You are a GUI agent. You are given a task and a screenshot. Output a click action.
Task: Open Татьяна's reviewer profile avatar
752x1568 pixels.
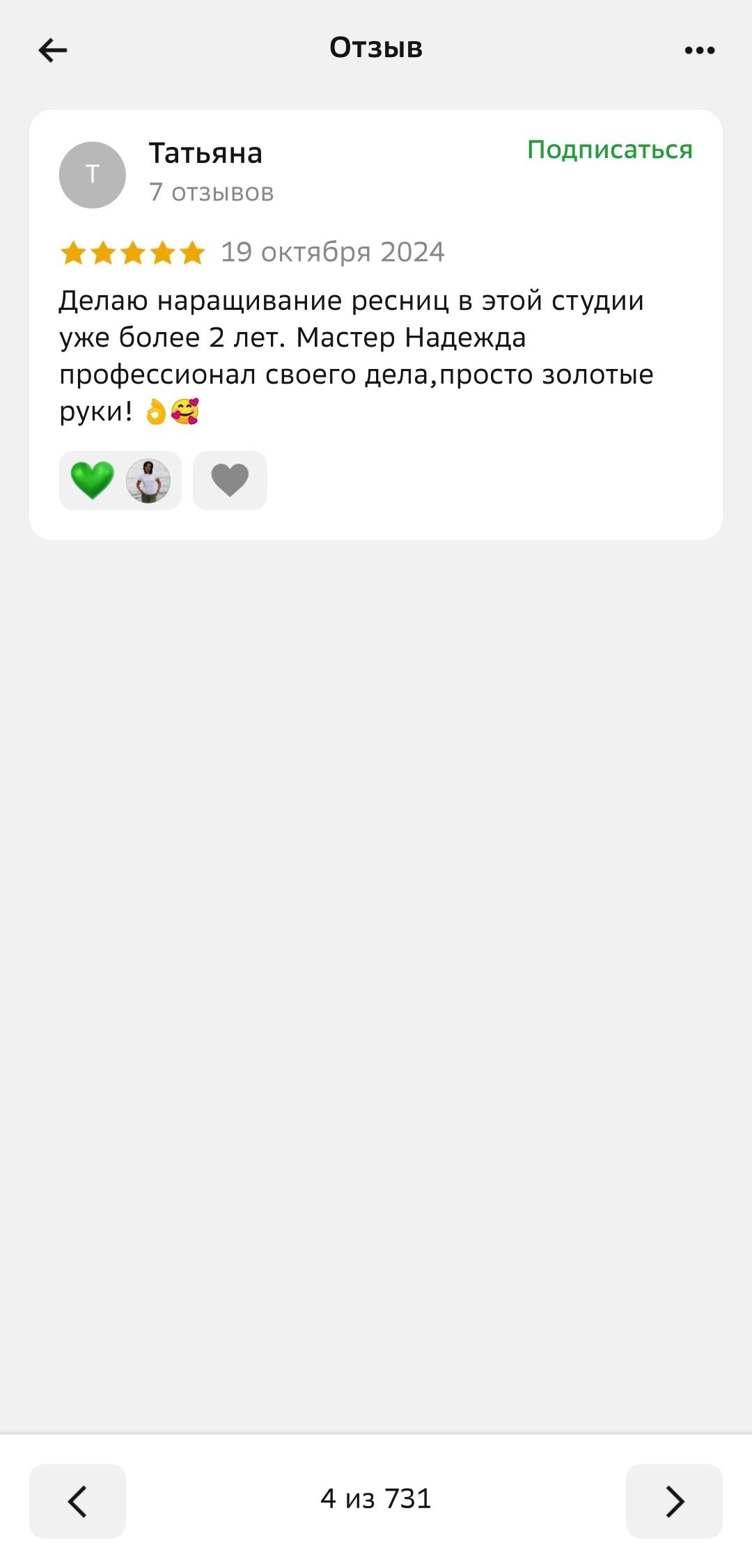pos(93,175)
